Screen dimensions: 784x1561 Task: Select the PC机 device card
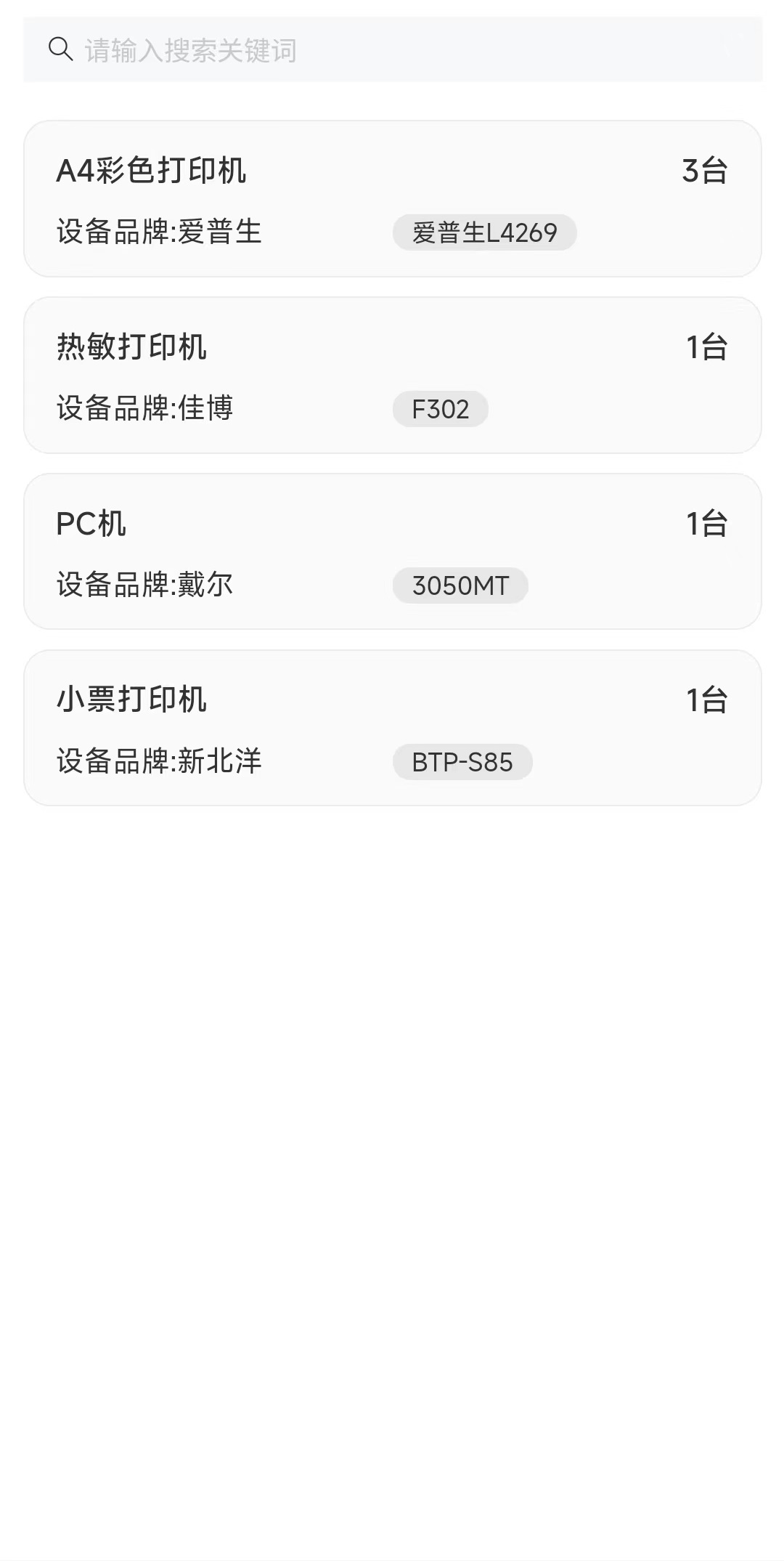392,551
